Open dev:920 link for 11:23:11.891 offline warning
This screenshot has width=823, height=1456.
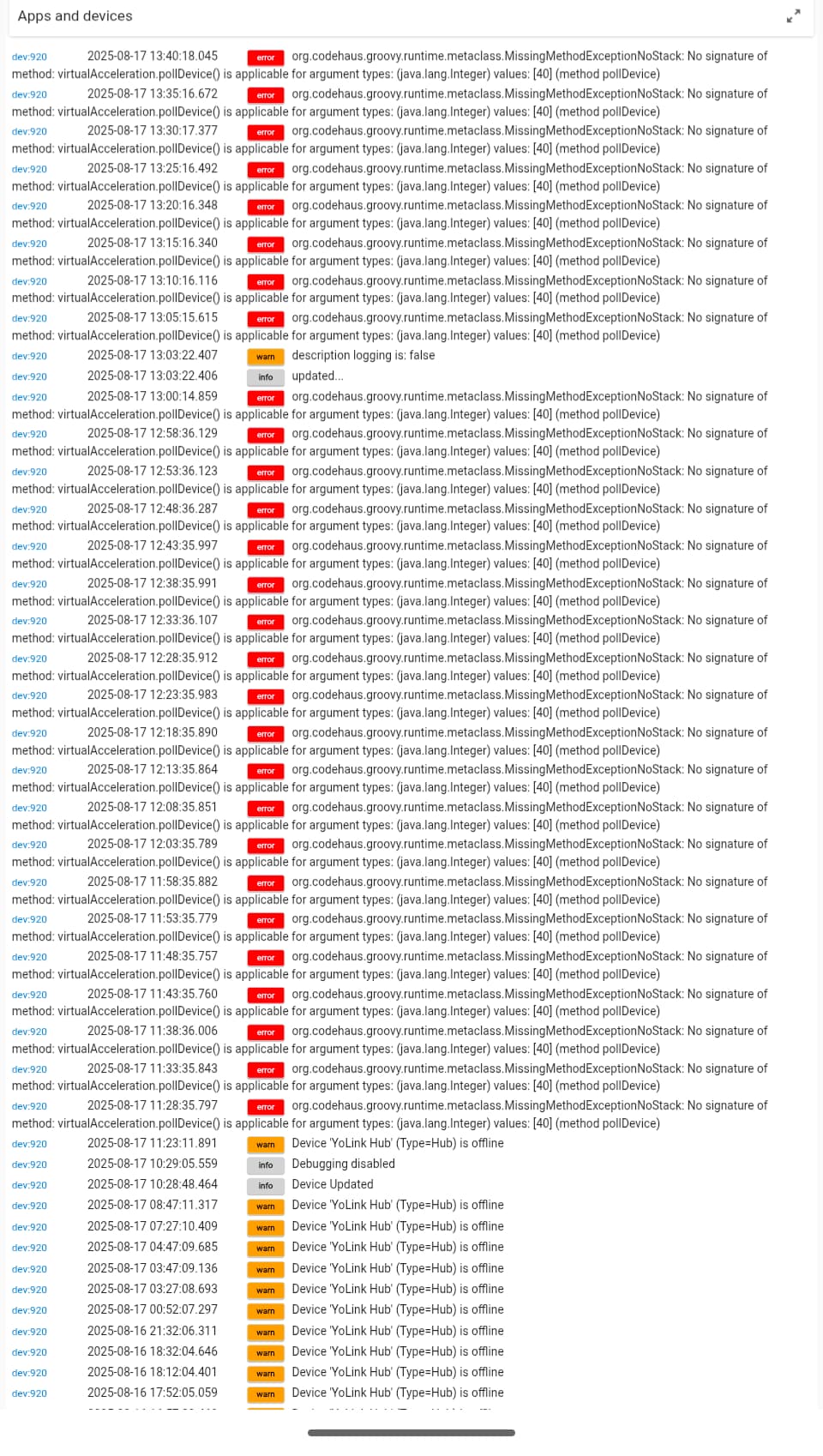coord(29,1144)
